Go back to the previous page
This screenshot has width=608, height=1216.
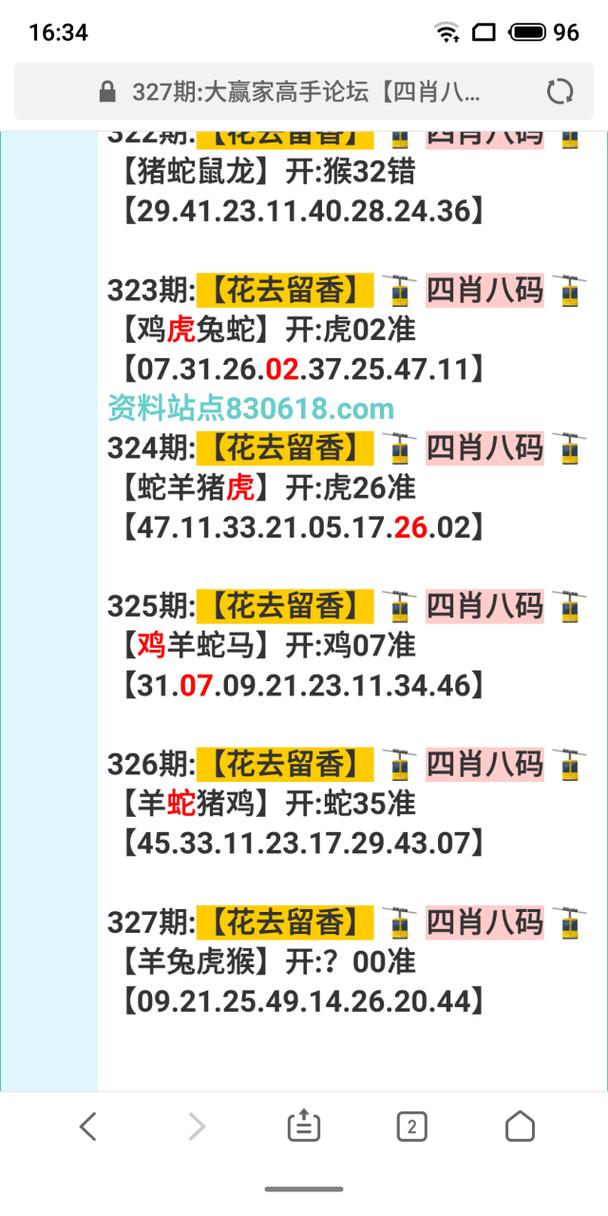point(88,1127)
